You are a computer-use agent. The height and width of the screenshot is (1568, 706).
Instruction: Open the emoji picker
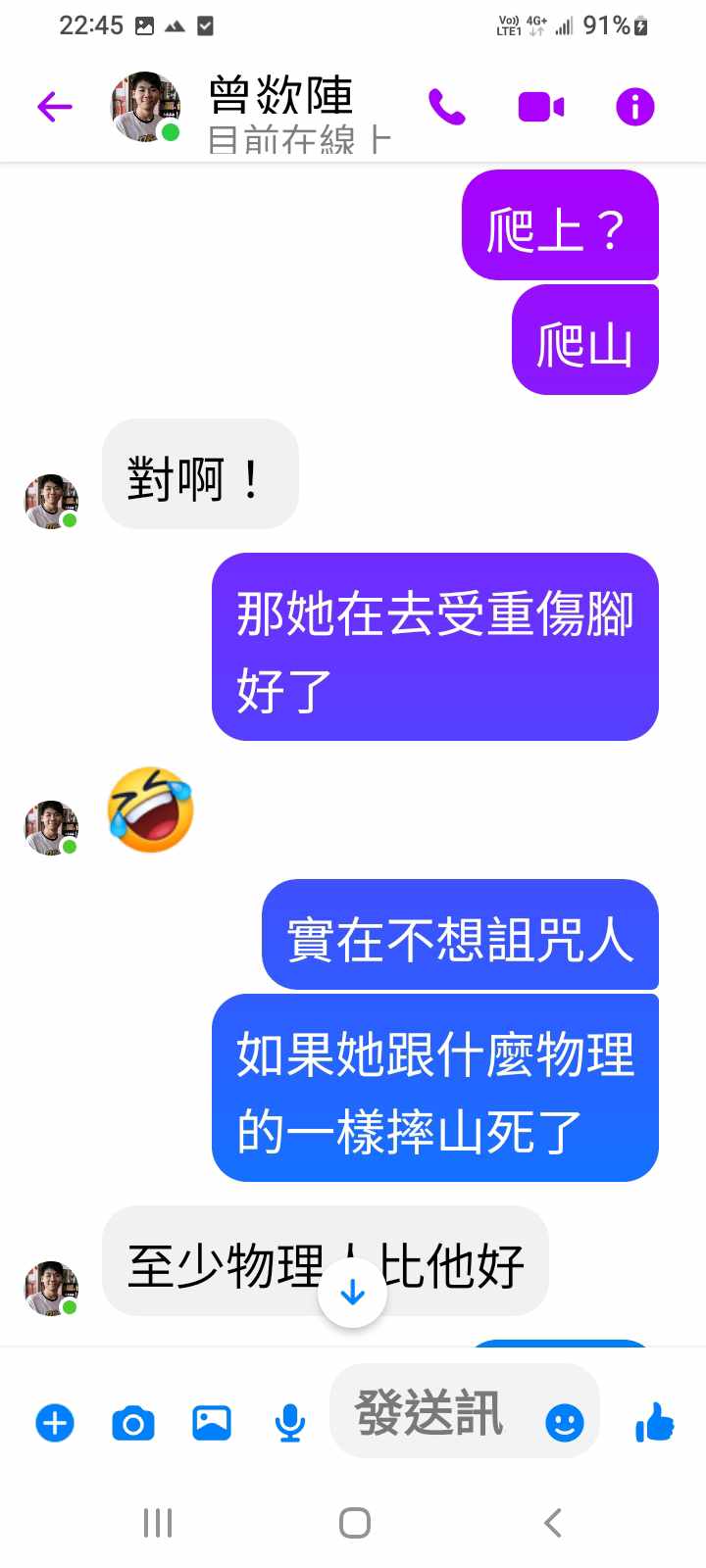coord(564,1423)
